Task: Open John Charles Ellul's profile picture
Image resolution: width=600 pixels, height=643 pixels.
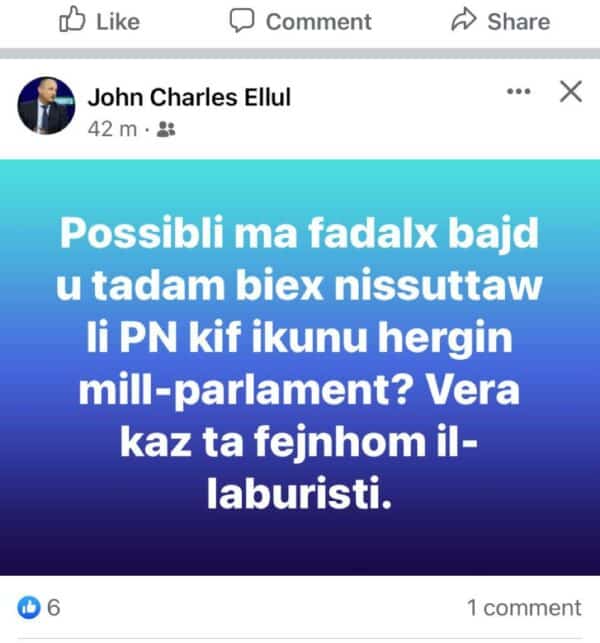Action: [x=46, y=105]
